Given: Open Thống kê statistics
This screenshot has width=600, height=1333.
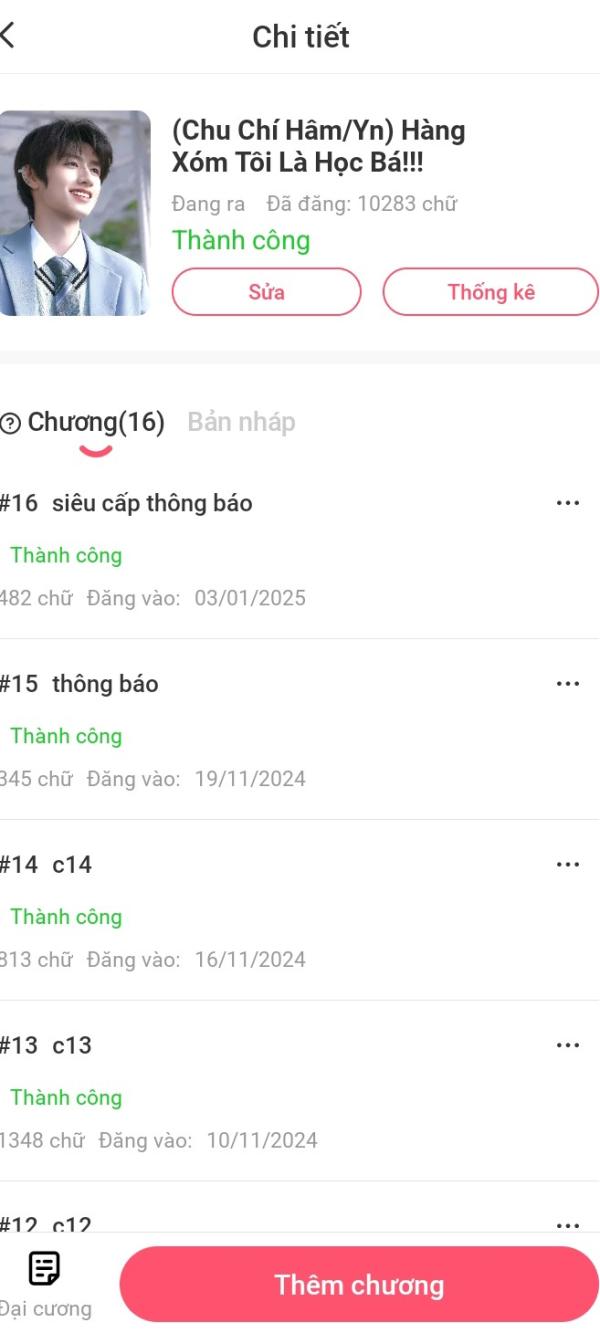Looking at the screenshot, I should point(490,292).
